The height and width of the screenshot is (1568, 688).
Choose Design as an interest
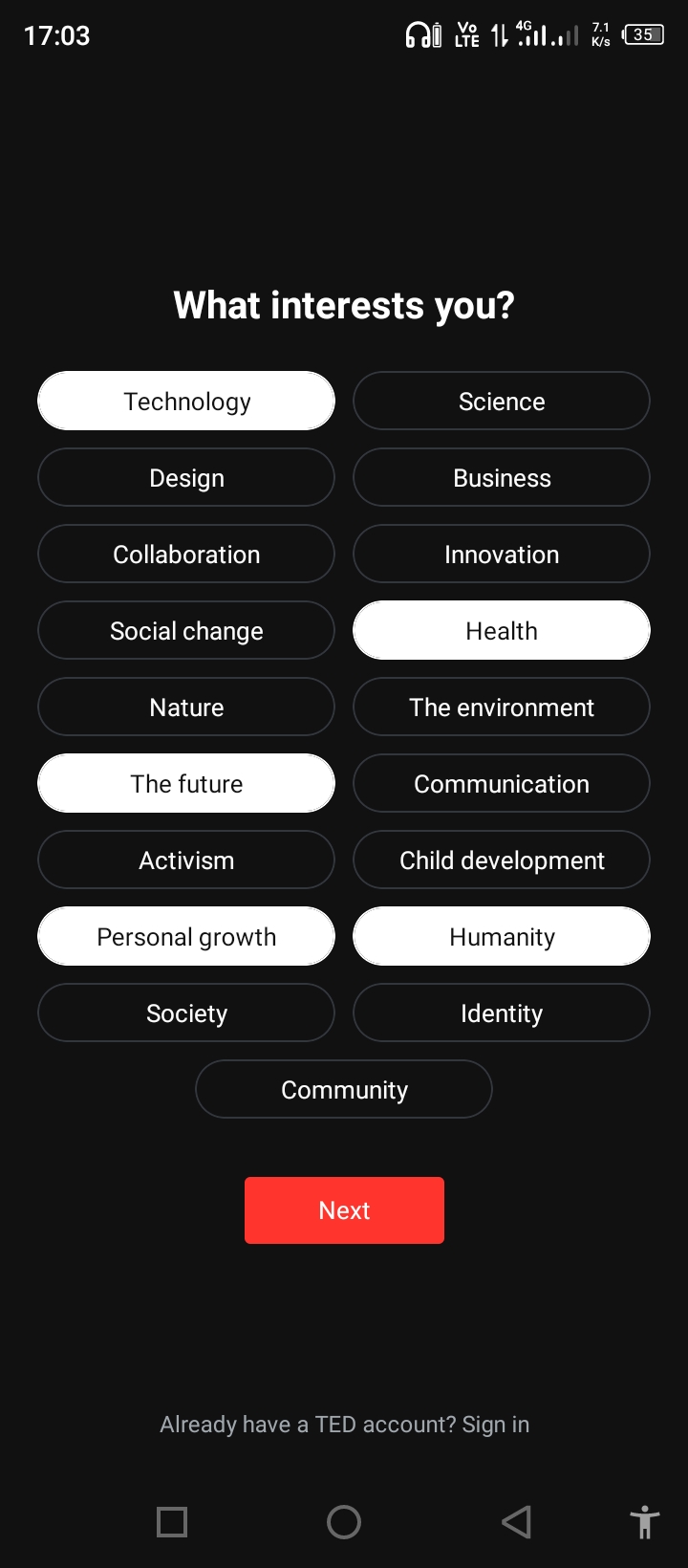point(186,477)
